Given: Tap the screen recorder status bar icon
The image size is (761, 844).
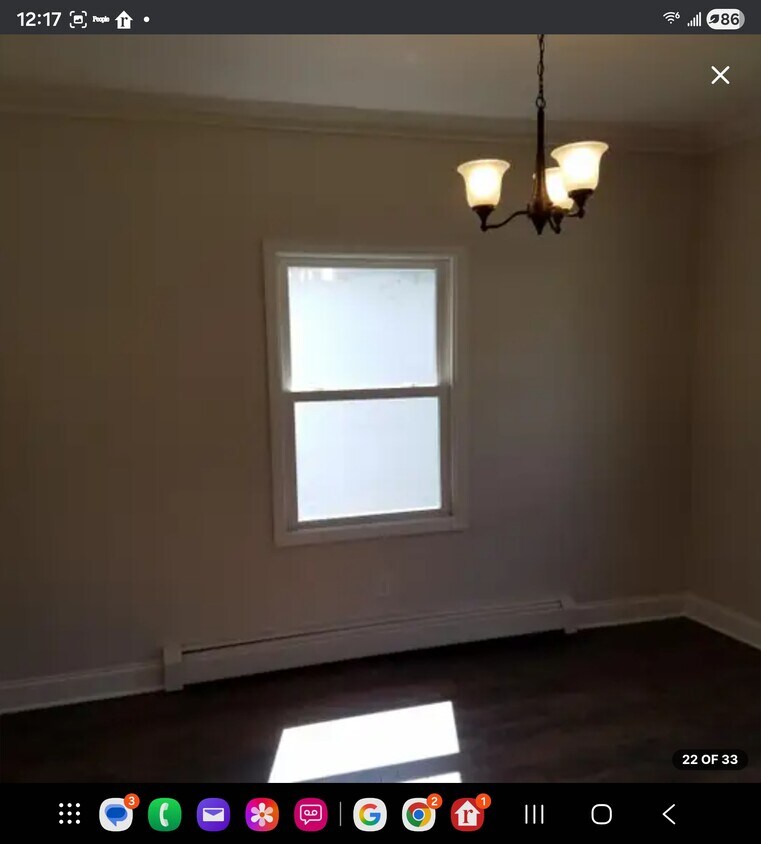Looking at the screenshot, I should pos(77,16).
